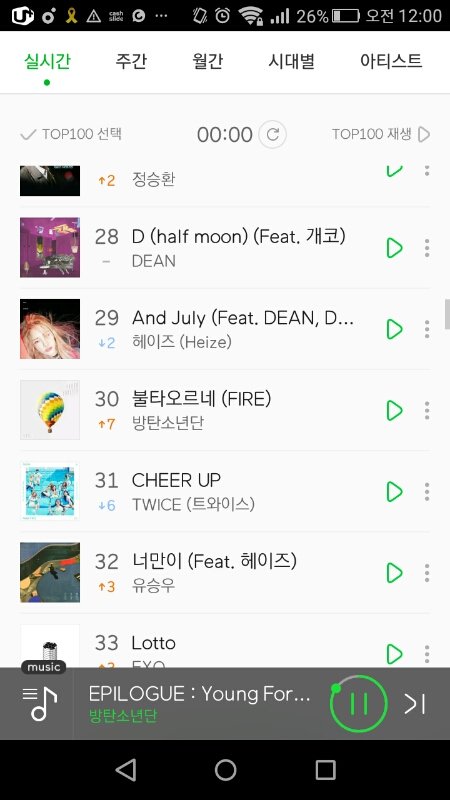
Task: Play D (half moon) by DEAN
Action: click(394, 248)
